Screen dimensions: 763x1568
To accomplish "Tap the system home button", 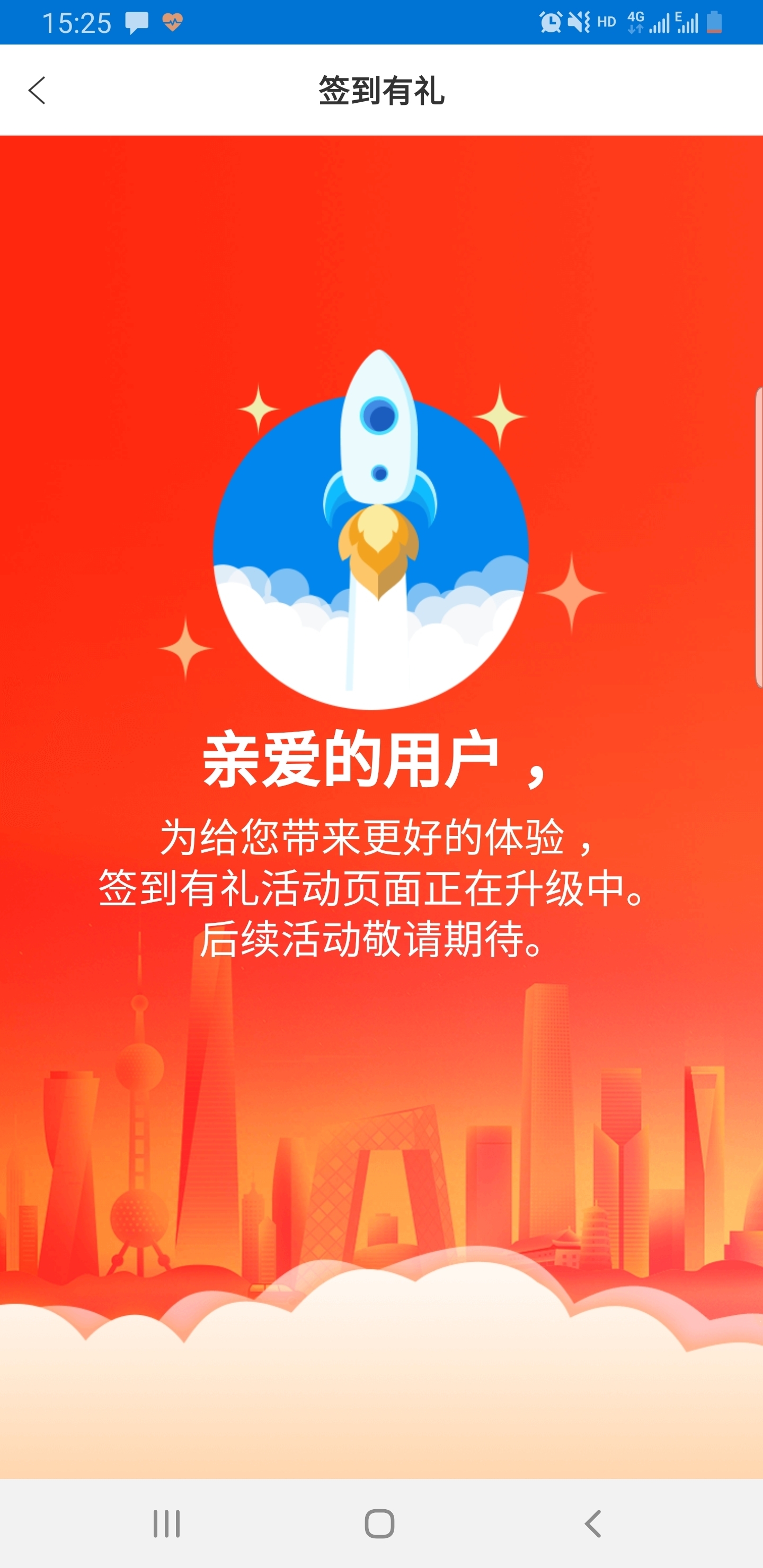I will pyautogui.click(x=379, y=1524).
